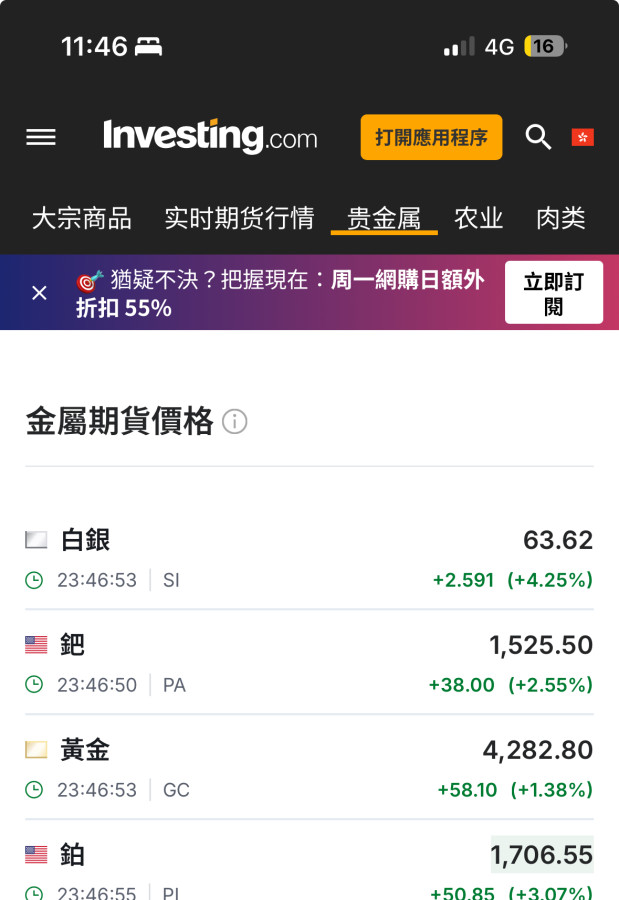Select the 鉑 futures row
Viewport: 619px width, 900px height.
tap(73, 855)
